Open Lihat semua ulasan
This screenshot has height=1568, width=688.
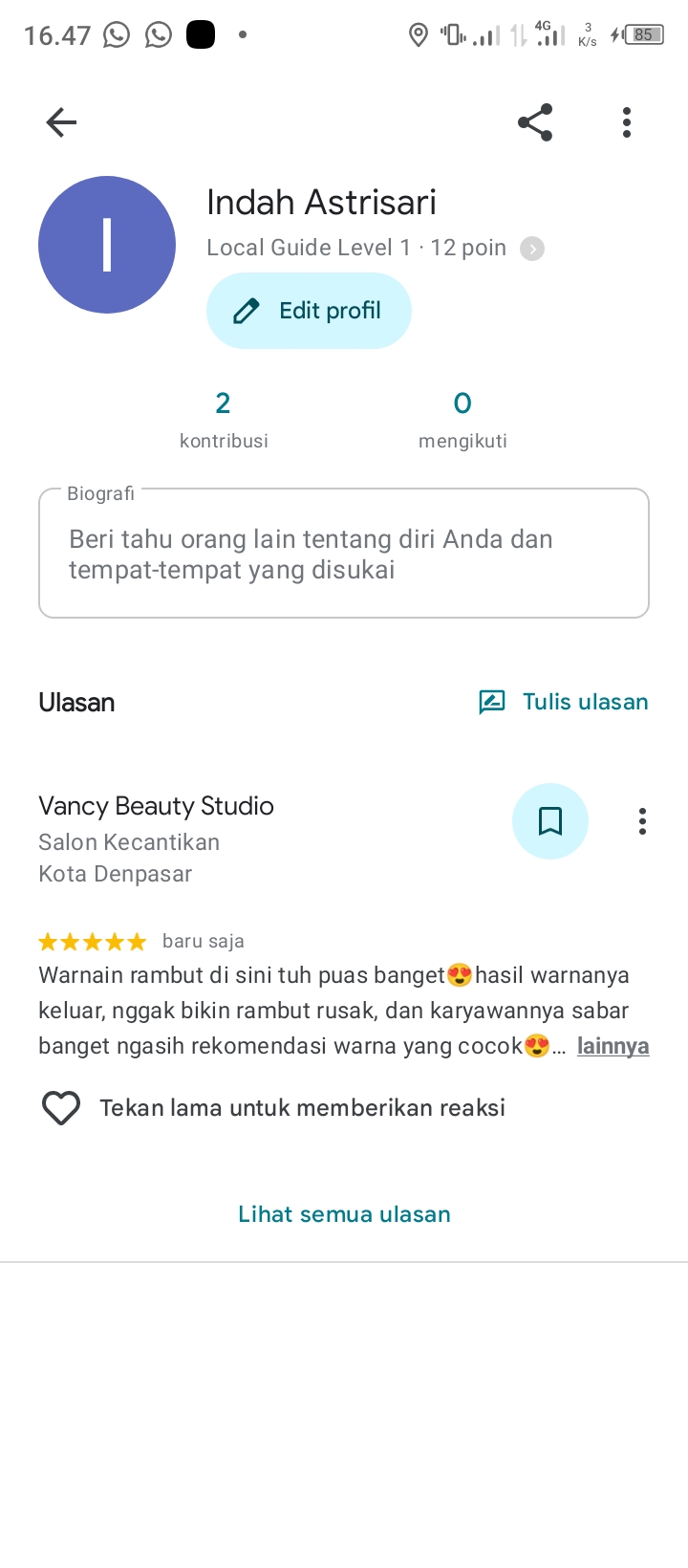point(344,1214)
